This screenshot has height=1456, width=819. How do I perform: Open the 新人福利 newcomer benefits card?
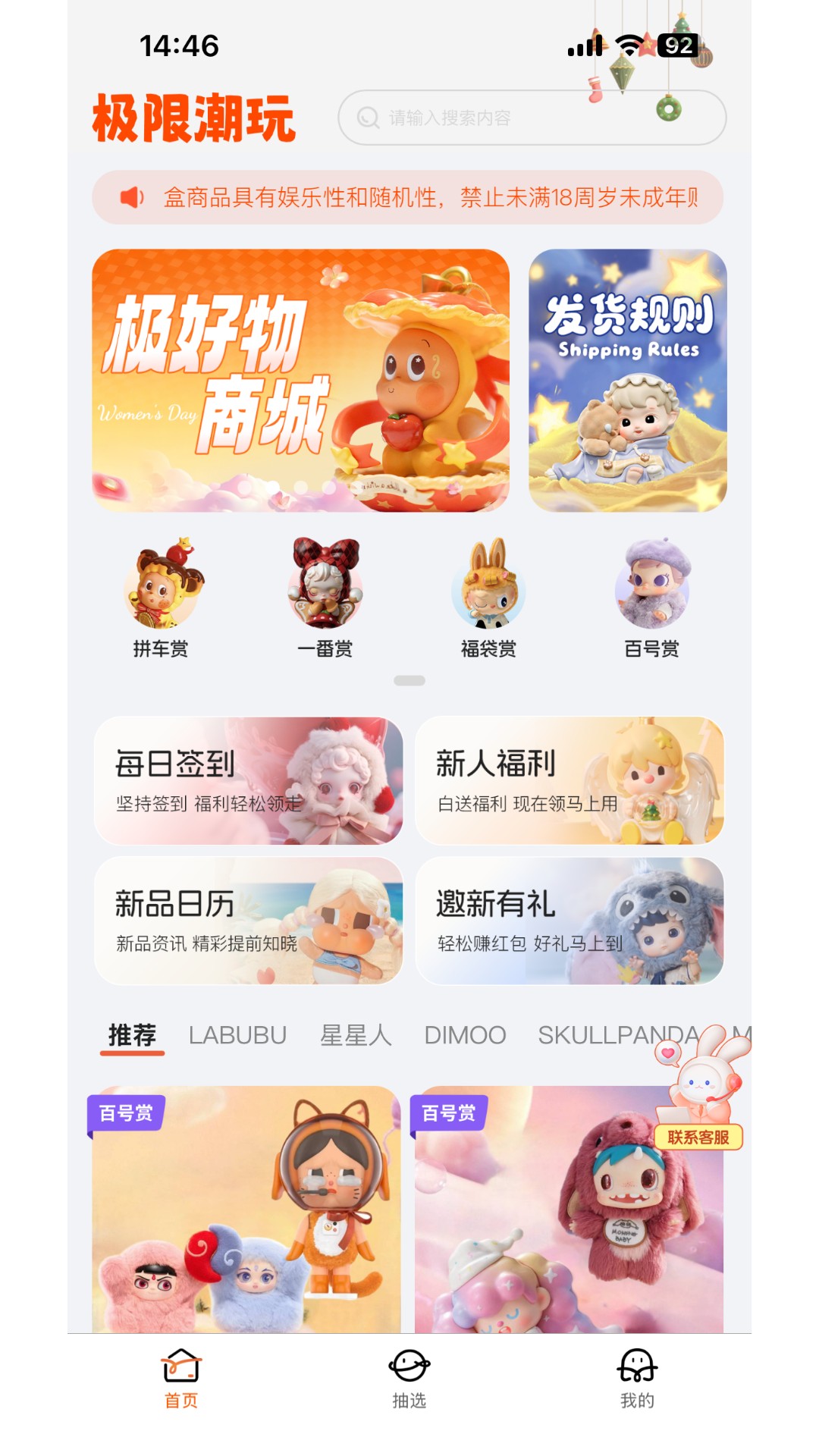coord(573,781)
